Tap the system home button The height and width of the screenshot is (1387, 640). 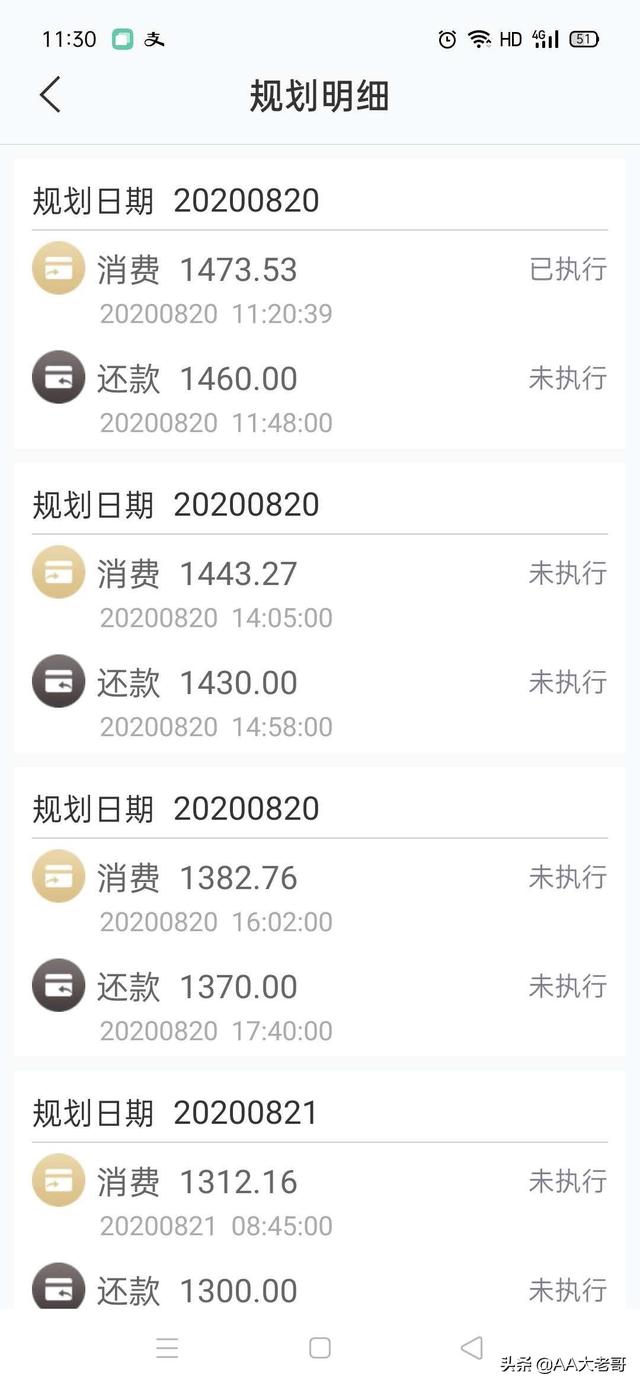pyautogui.click(x=320, y=1347)
